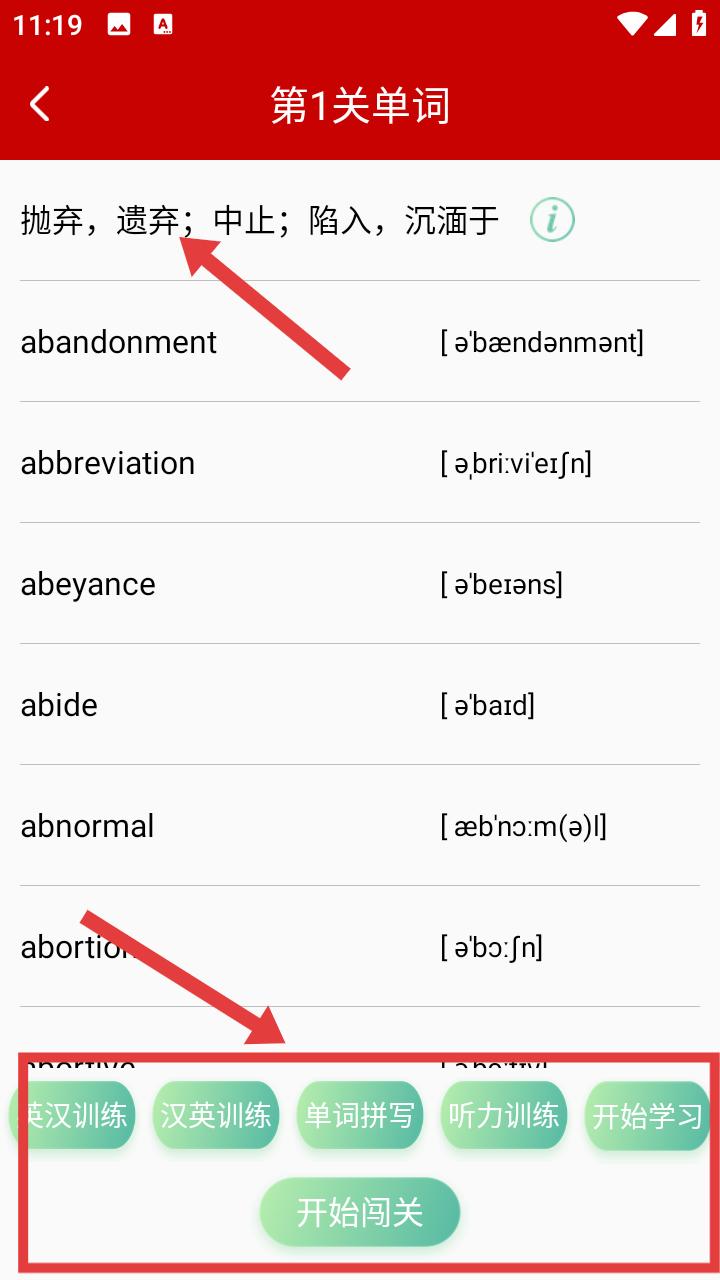Begin the level with 开始闯关
This screenshot has width=720, height=1280.
point(360,1212)
